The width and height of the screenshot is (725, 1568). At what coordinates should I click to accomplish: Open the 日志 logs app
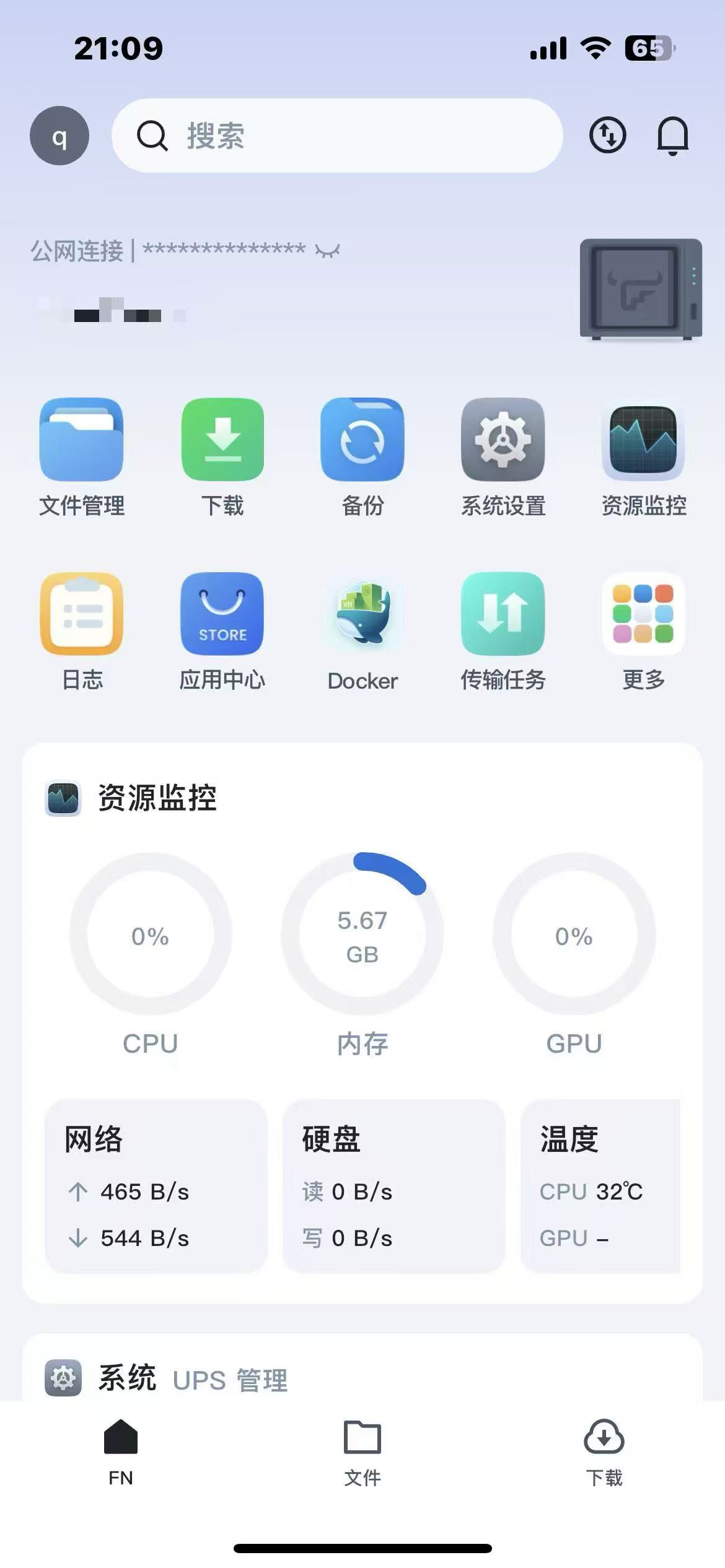(x=82, y=614)
